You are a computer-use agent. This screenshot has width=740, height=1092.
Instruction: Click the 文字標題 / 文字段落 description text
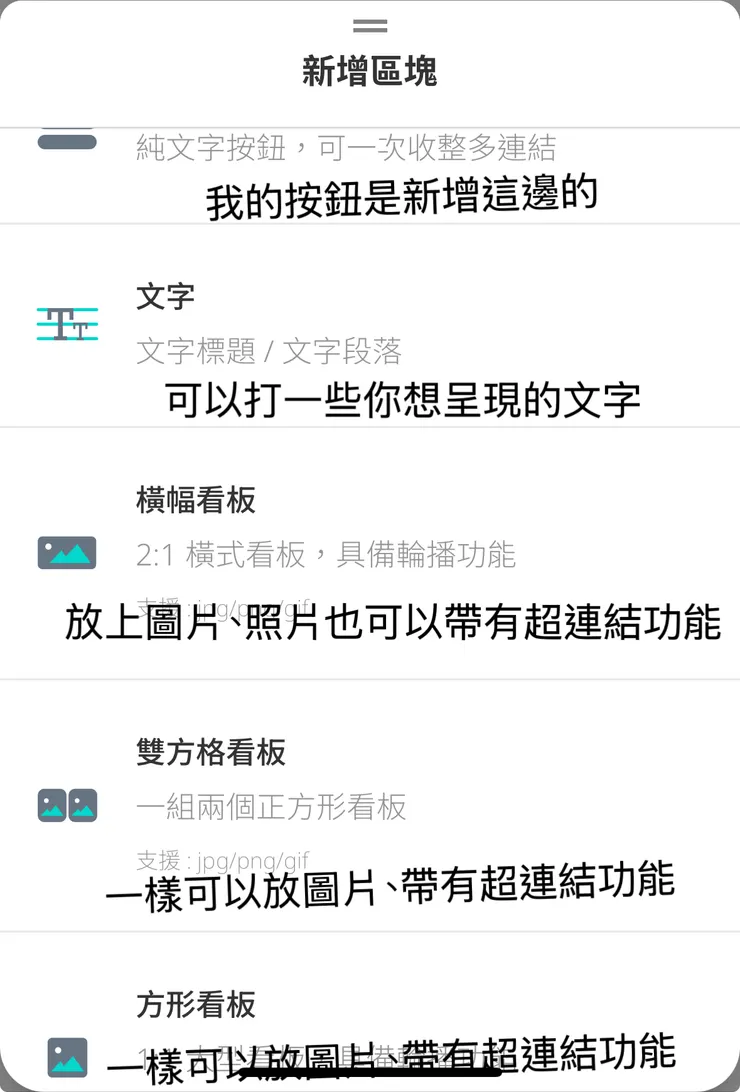pos(272,350)
